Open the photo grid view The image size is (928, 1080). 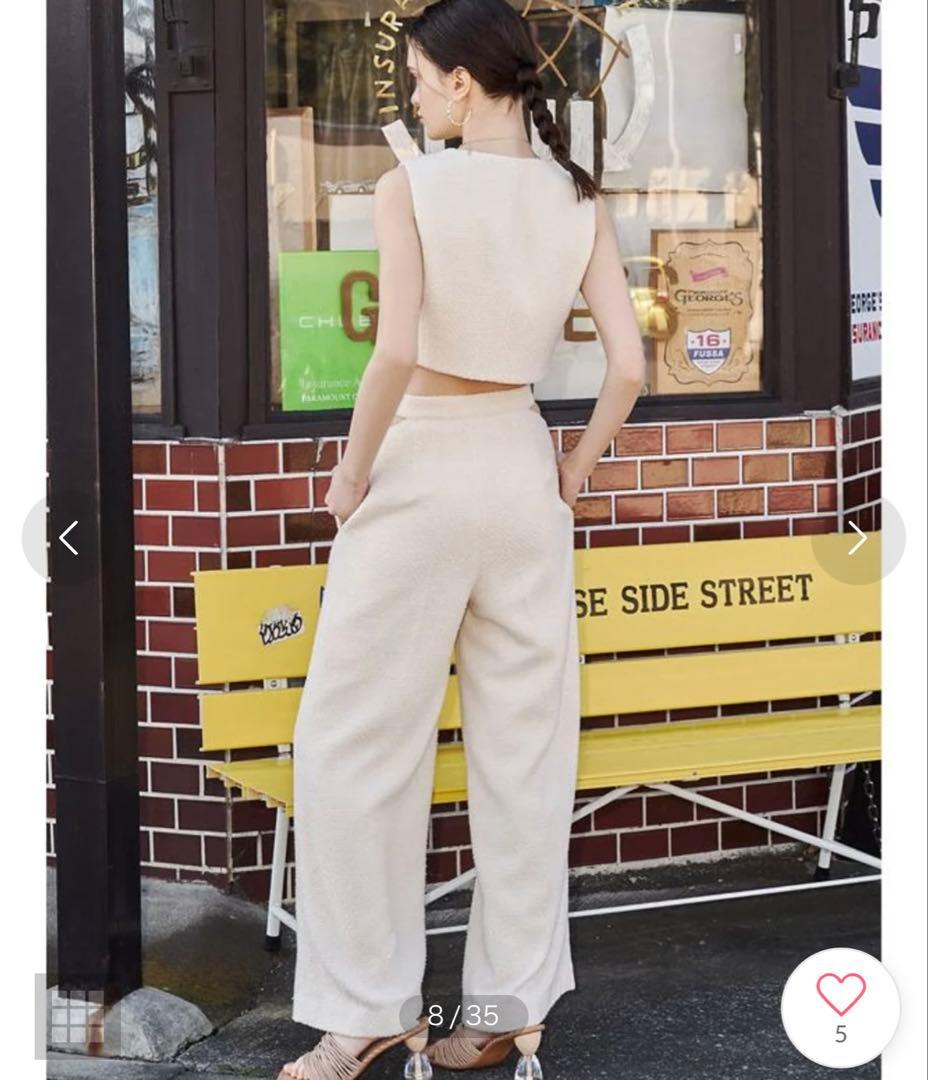(x=78, y=1015)
